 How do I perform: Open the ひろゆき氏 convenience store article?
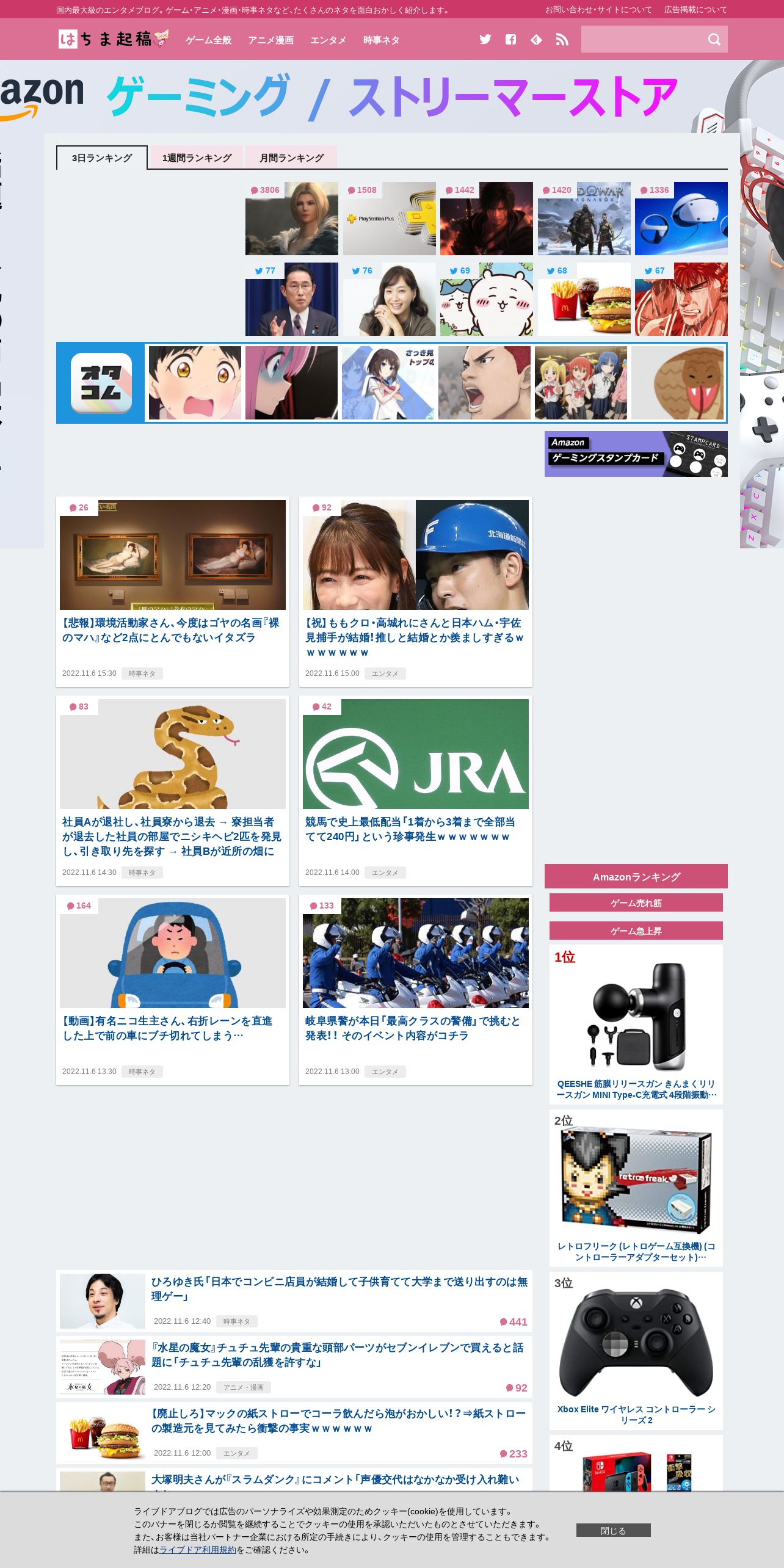[x=339, y=1288]
